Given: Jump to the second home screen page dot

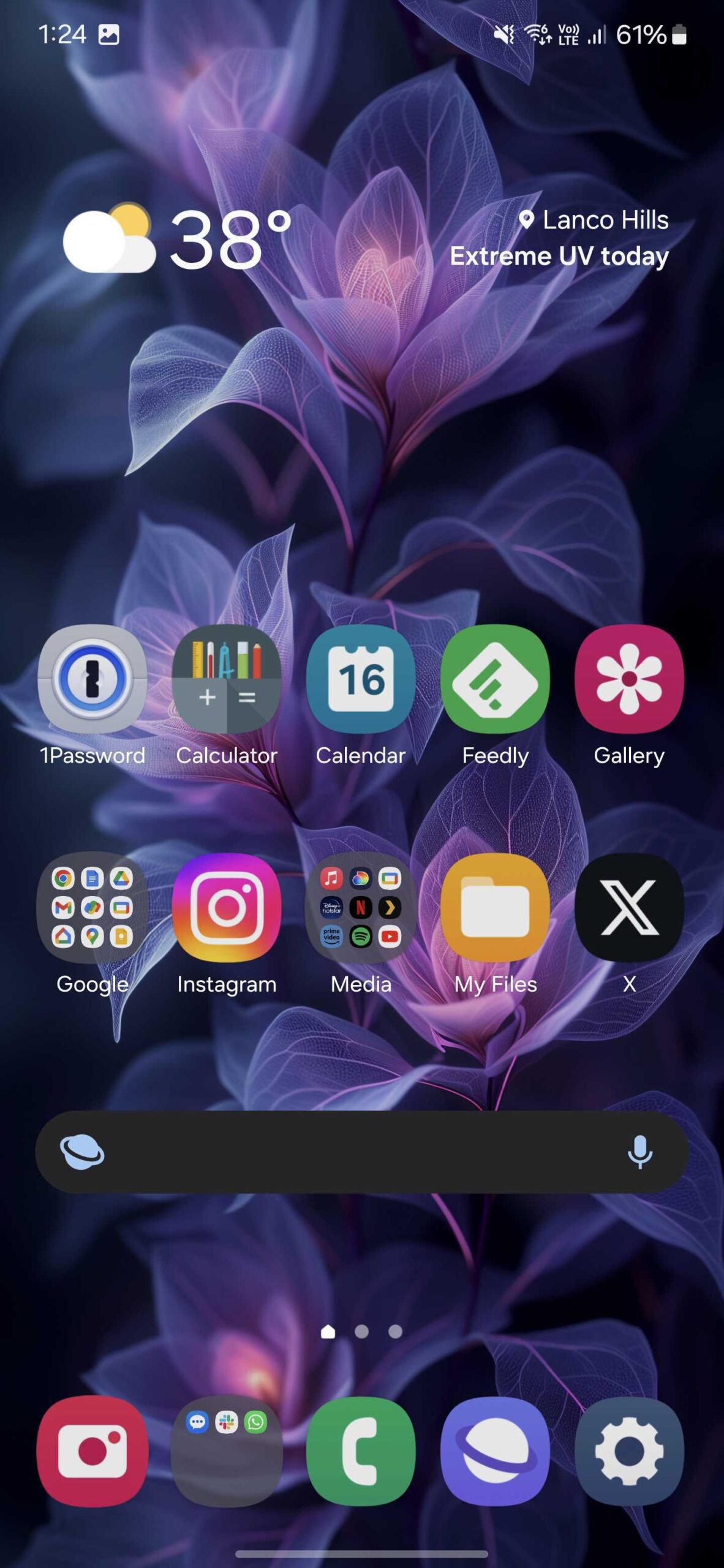Looking at the screenshot, I should (361, 1331).
